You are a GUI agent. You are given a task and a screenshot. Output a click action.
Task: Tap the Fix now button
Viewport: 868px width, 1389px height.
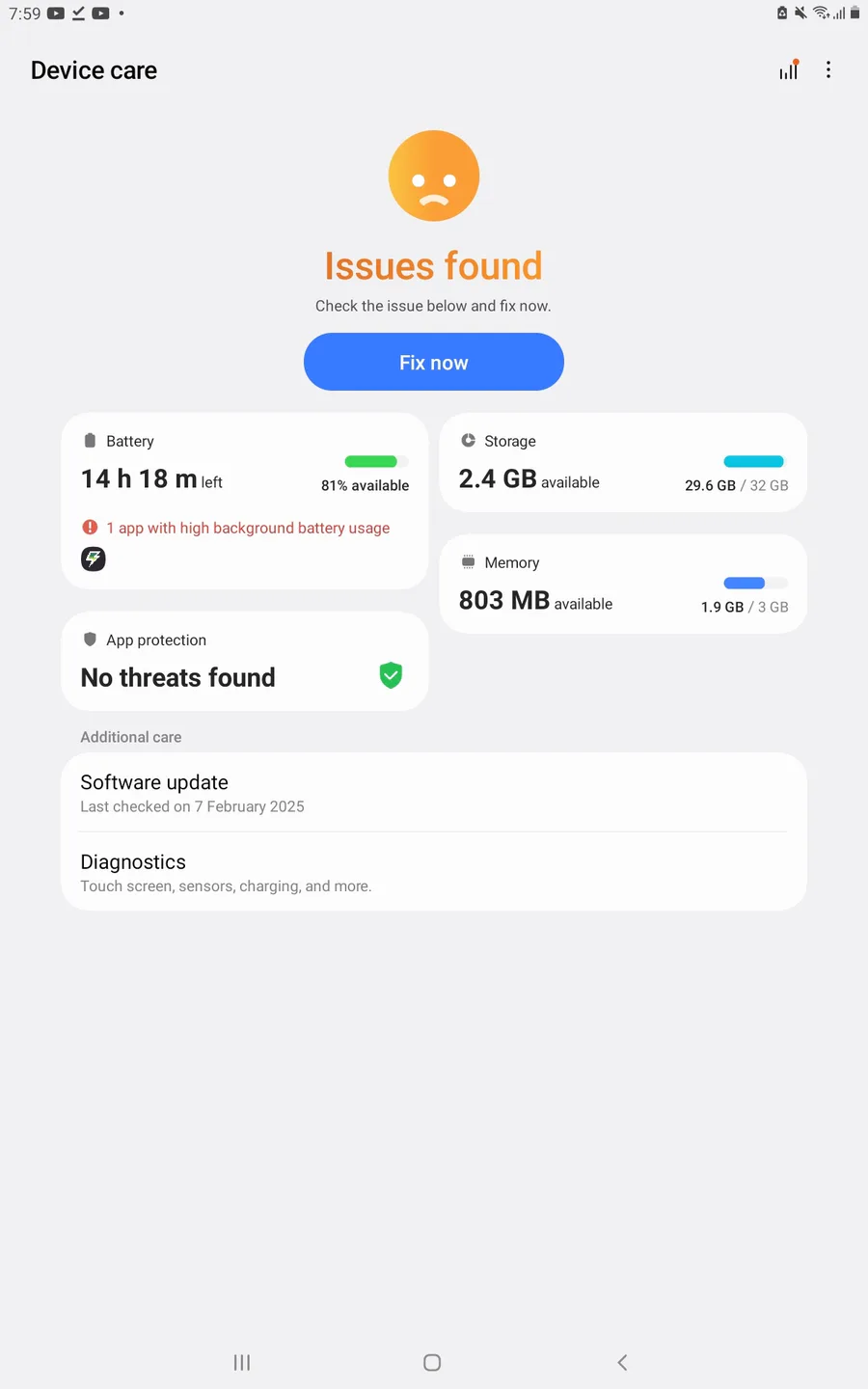[x=433, y=363]
